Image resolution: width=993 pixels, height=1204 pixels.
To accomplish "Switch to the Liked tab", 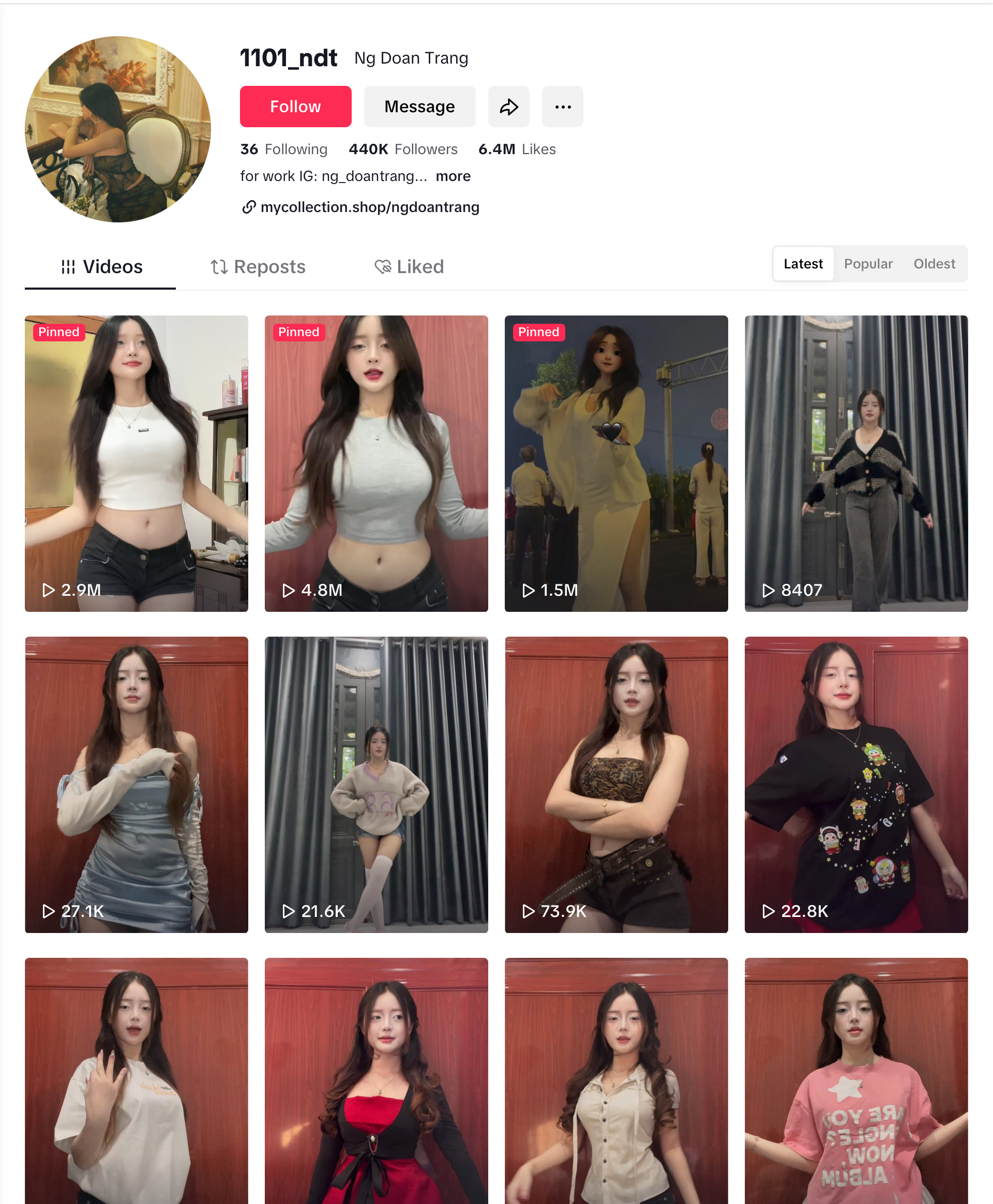I will point(409,266).
